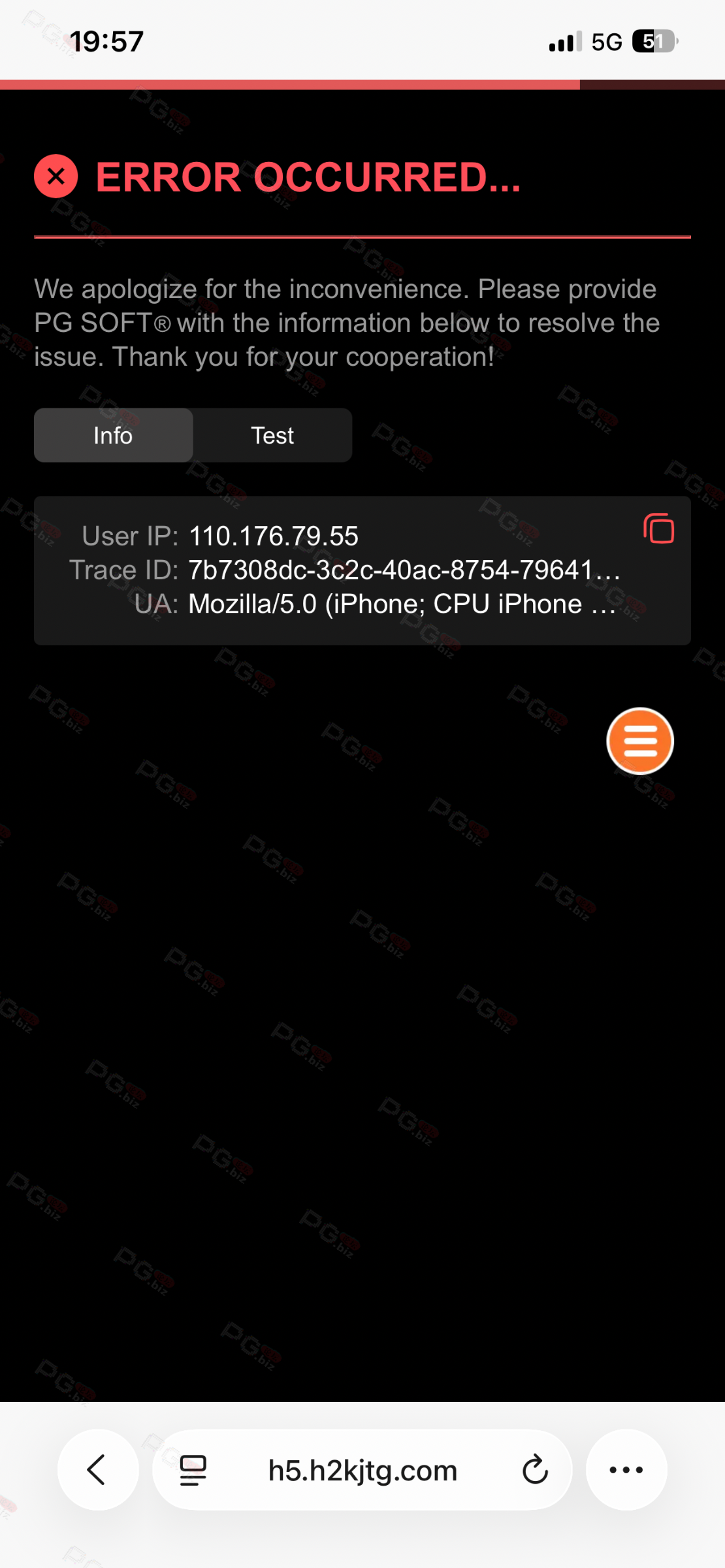Go back to the previous page
The width and height of the screenshot is (725, 1568).
pyautogui.click(x=98, y=1470)
